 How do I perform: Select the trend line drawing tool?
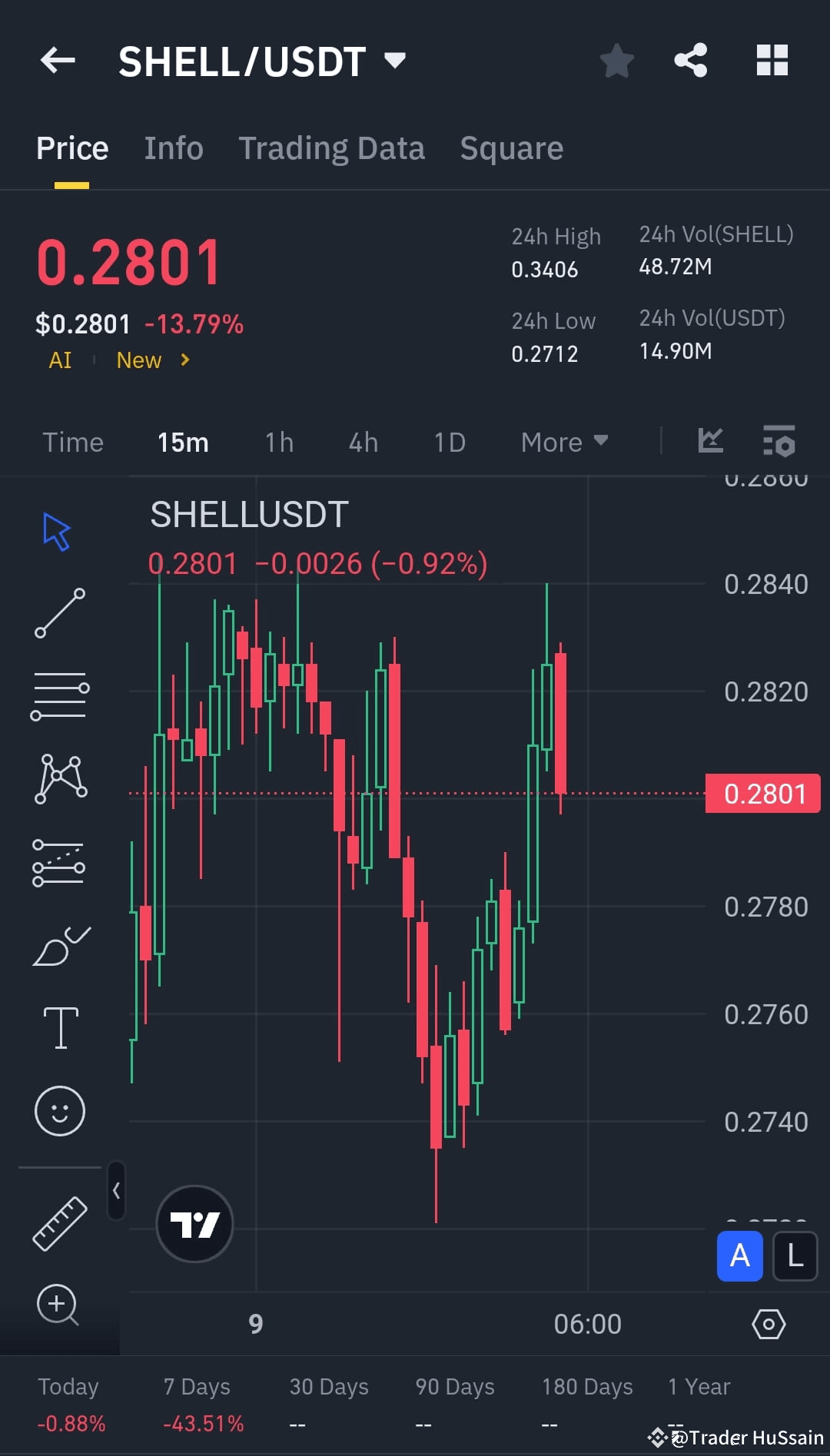coord(60,613)
